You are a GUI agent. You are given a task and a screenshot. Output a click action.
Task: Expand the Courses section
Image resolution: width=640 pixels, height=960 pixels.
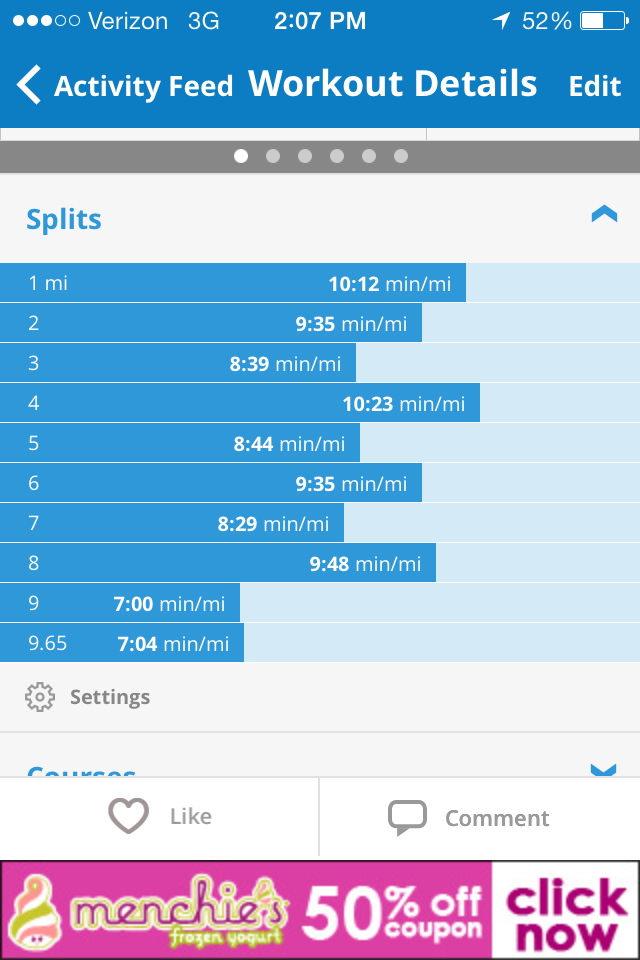click(603, 769)
